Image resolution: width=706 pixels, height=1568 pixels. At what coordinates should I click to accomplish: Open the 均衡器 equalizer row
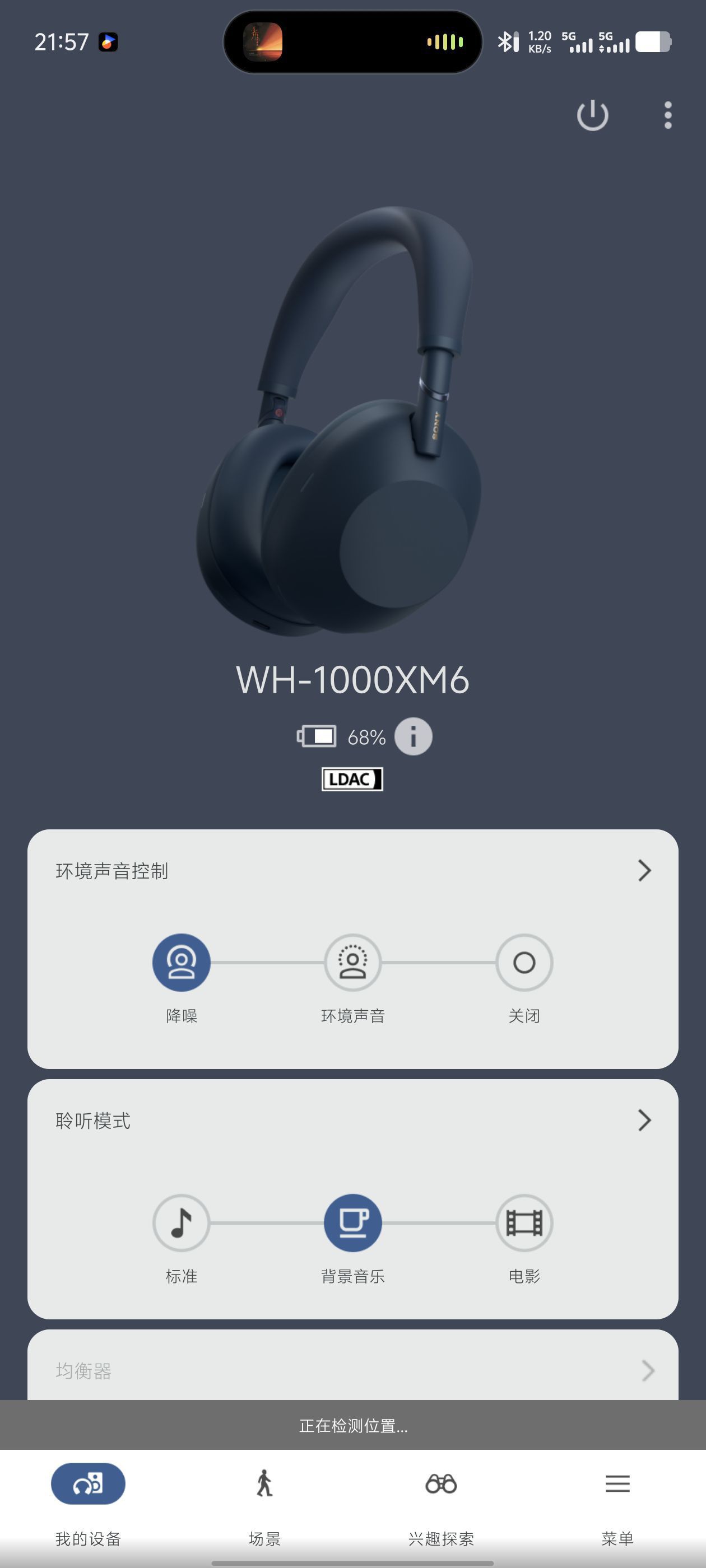coord(352,1371)
